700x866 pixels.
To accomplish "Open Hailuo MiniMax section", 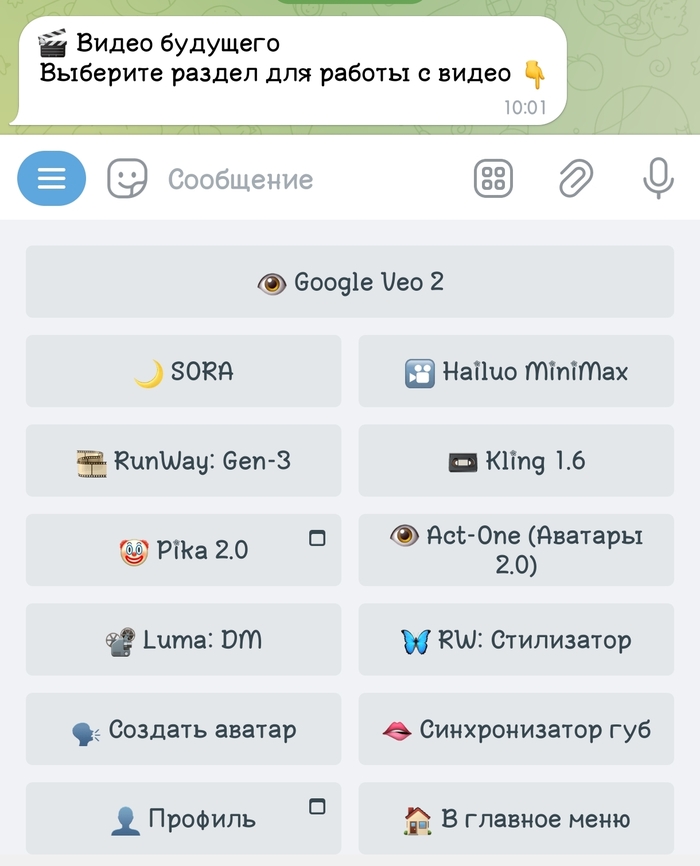I will (x=516, y=371).
